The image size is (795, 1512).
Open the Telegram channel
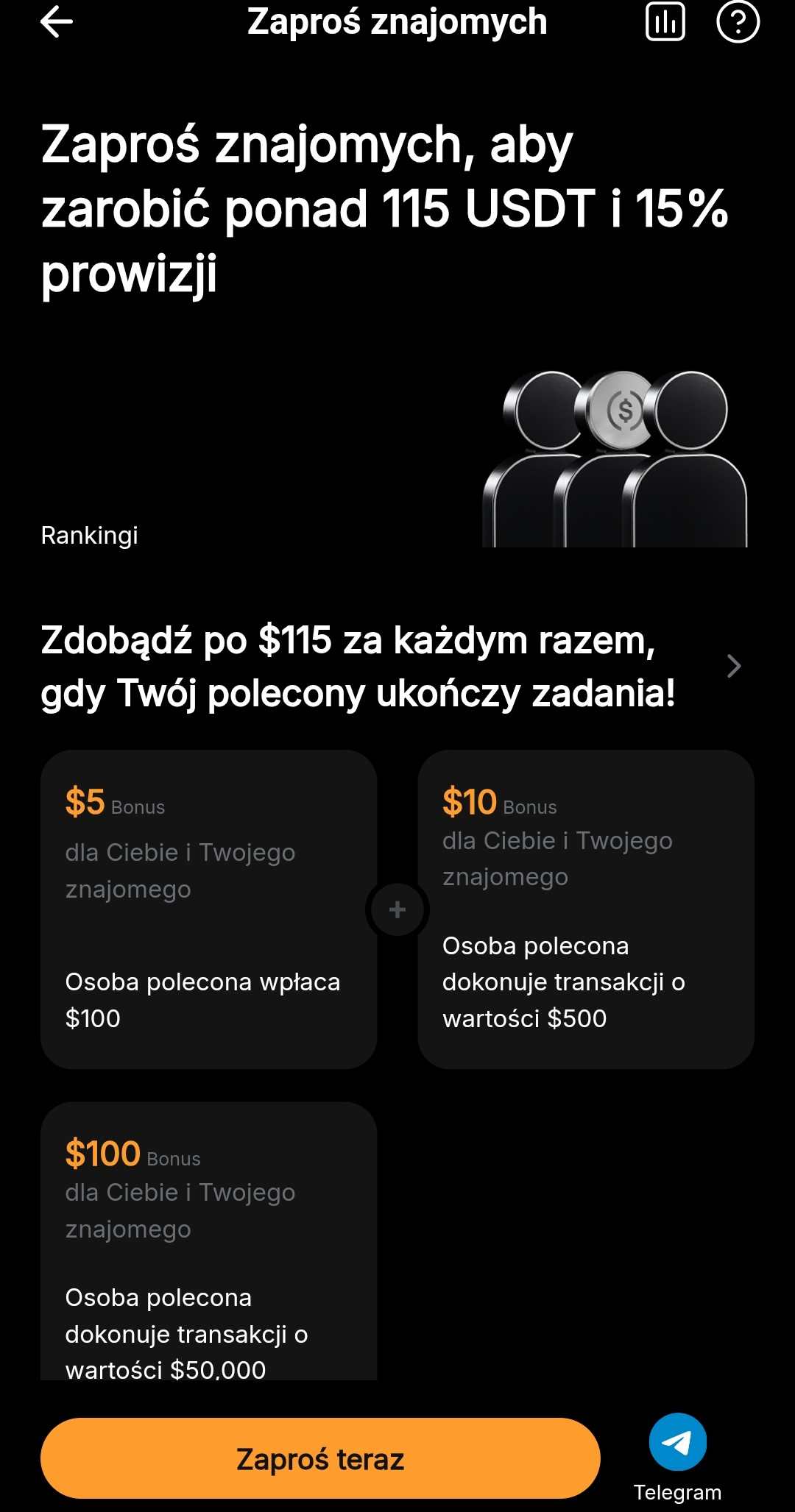click(x=677, y=1442)
